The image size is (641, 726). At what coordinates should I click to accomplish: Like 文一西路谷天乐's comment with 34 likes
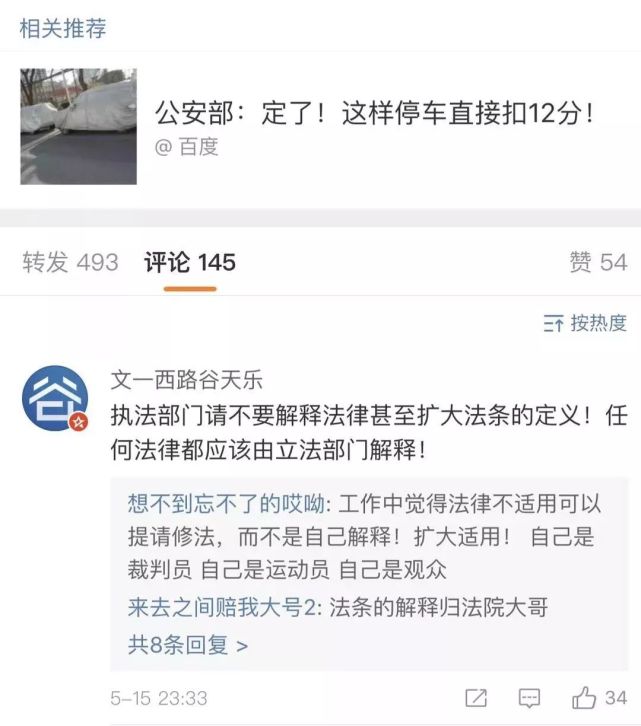[x=585, y=698]
